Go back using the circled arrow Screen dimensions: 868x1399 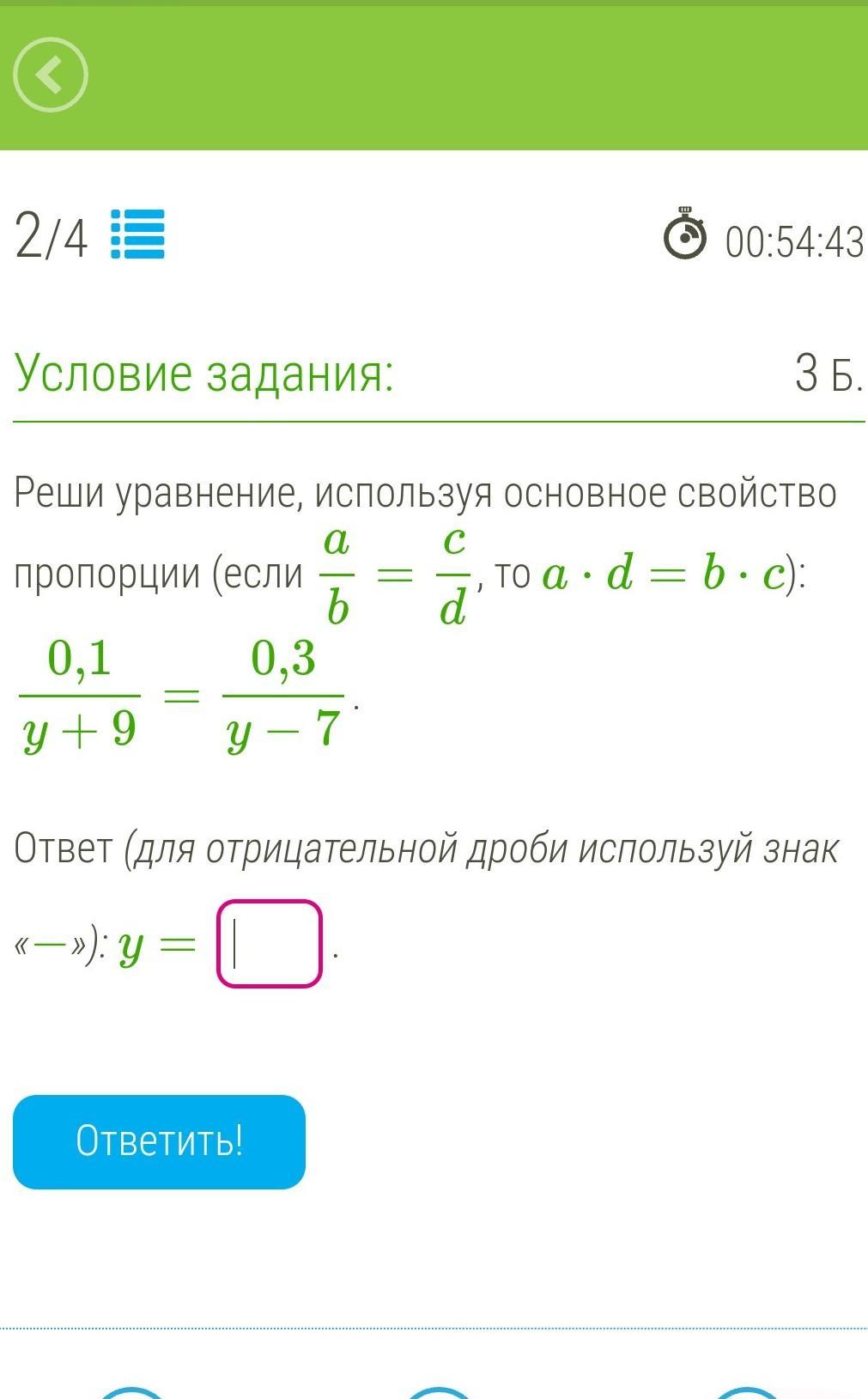pos(51,75)
